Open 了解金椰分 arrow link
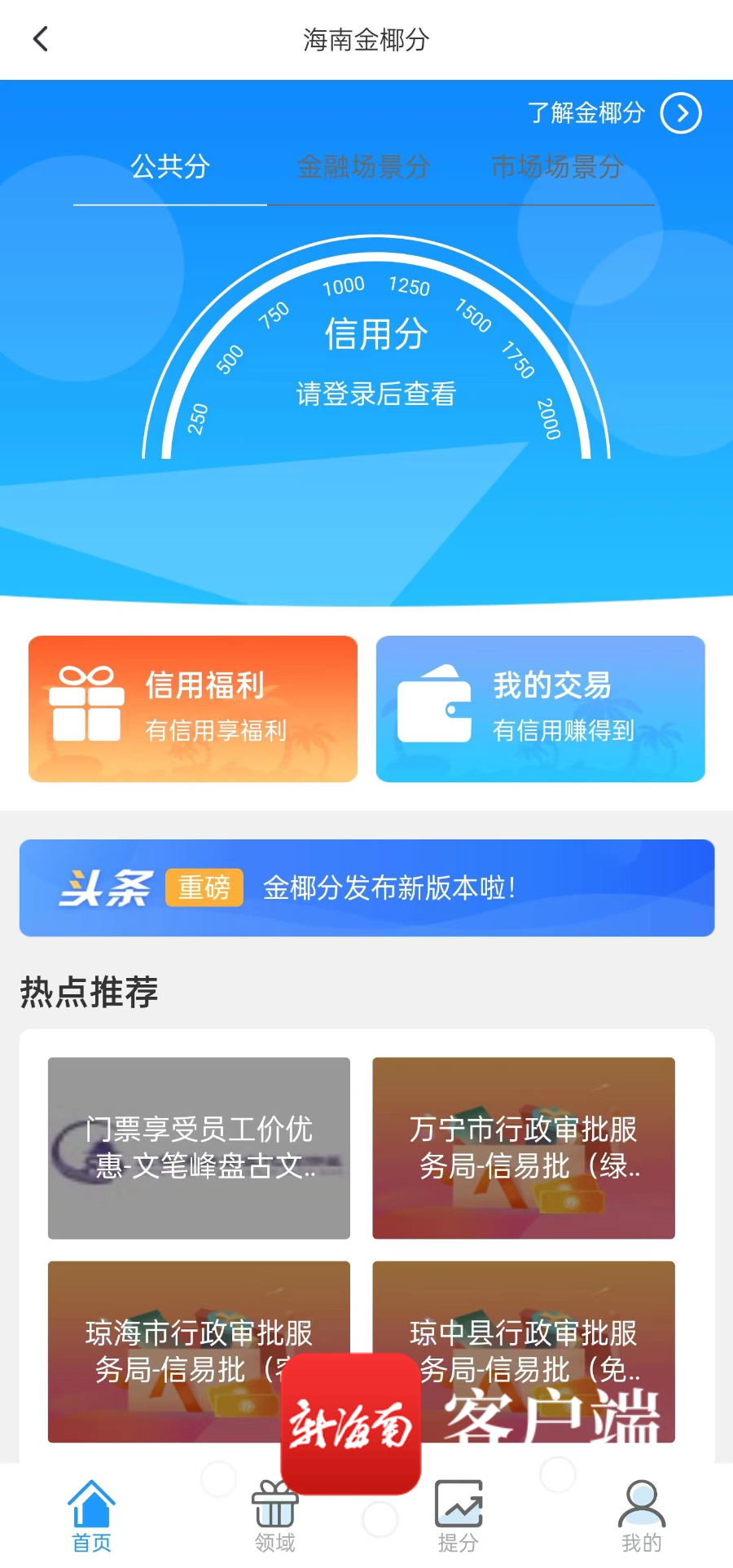 click(680, 113)
